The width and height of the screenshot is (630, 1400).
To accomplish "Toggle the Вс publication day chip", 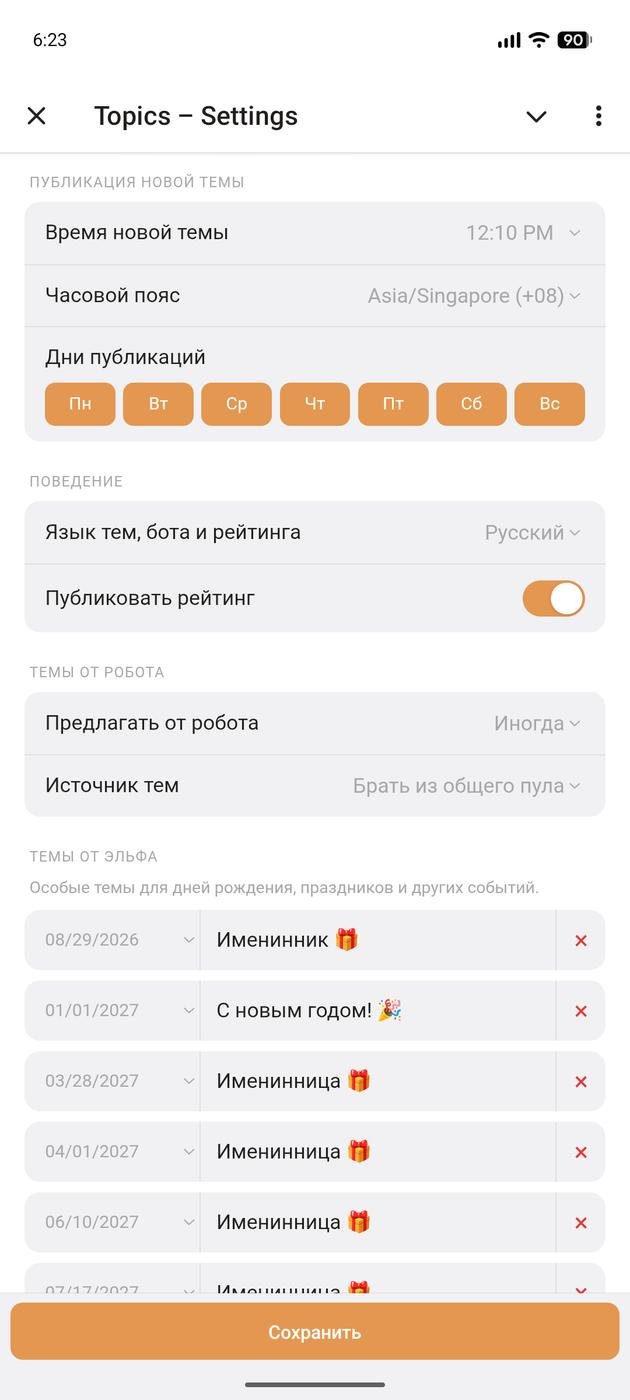I will [549, 404].
